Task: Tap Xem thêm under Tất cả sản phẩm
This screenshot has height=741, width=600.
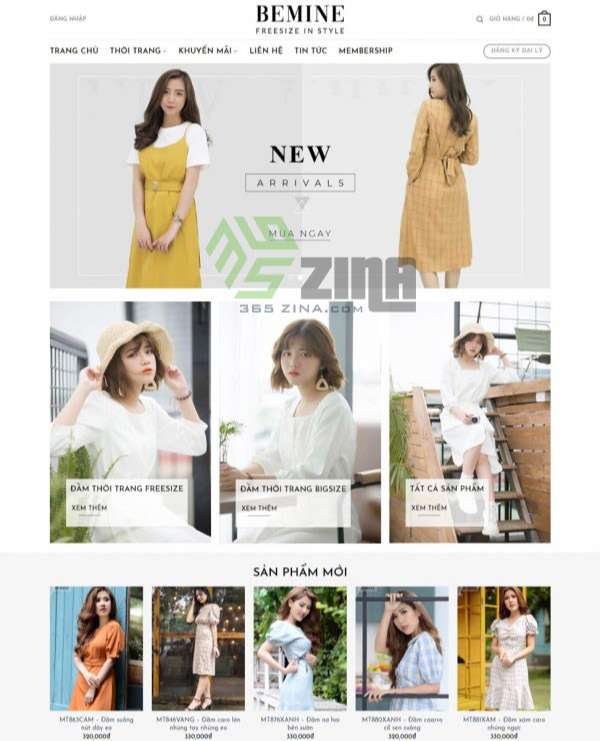Action: pos(428,508)
